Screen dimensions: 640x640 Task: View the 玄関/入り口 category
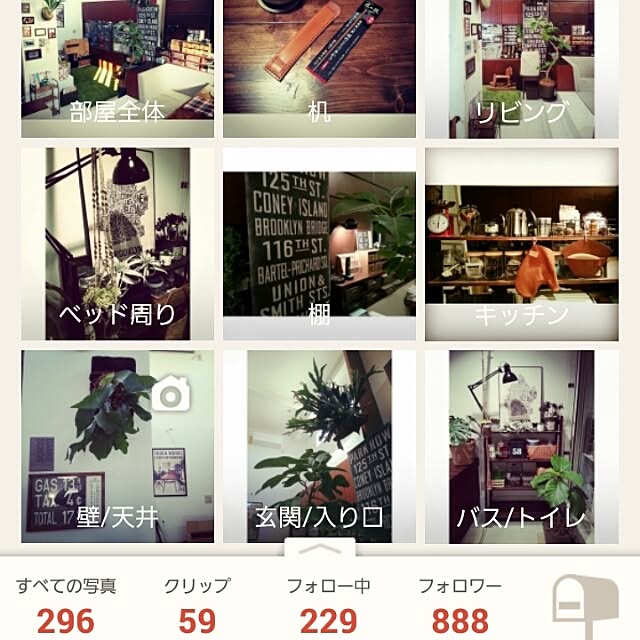pyautogui.click(x=319, y=447)
